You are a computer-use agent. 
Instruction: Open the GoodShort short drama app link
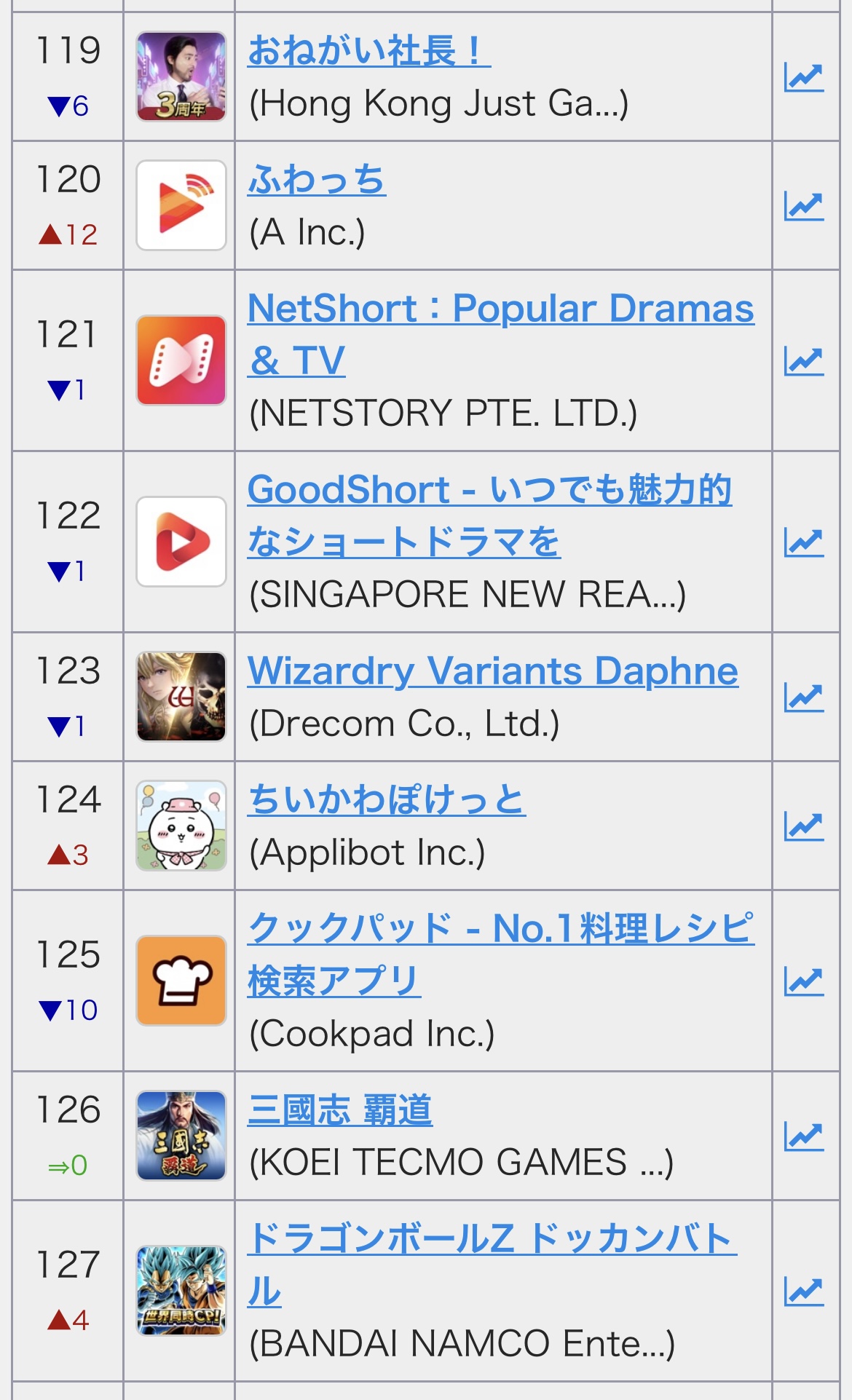pyautogui.click(x=489, y=515)
